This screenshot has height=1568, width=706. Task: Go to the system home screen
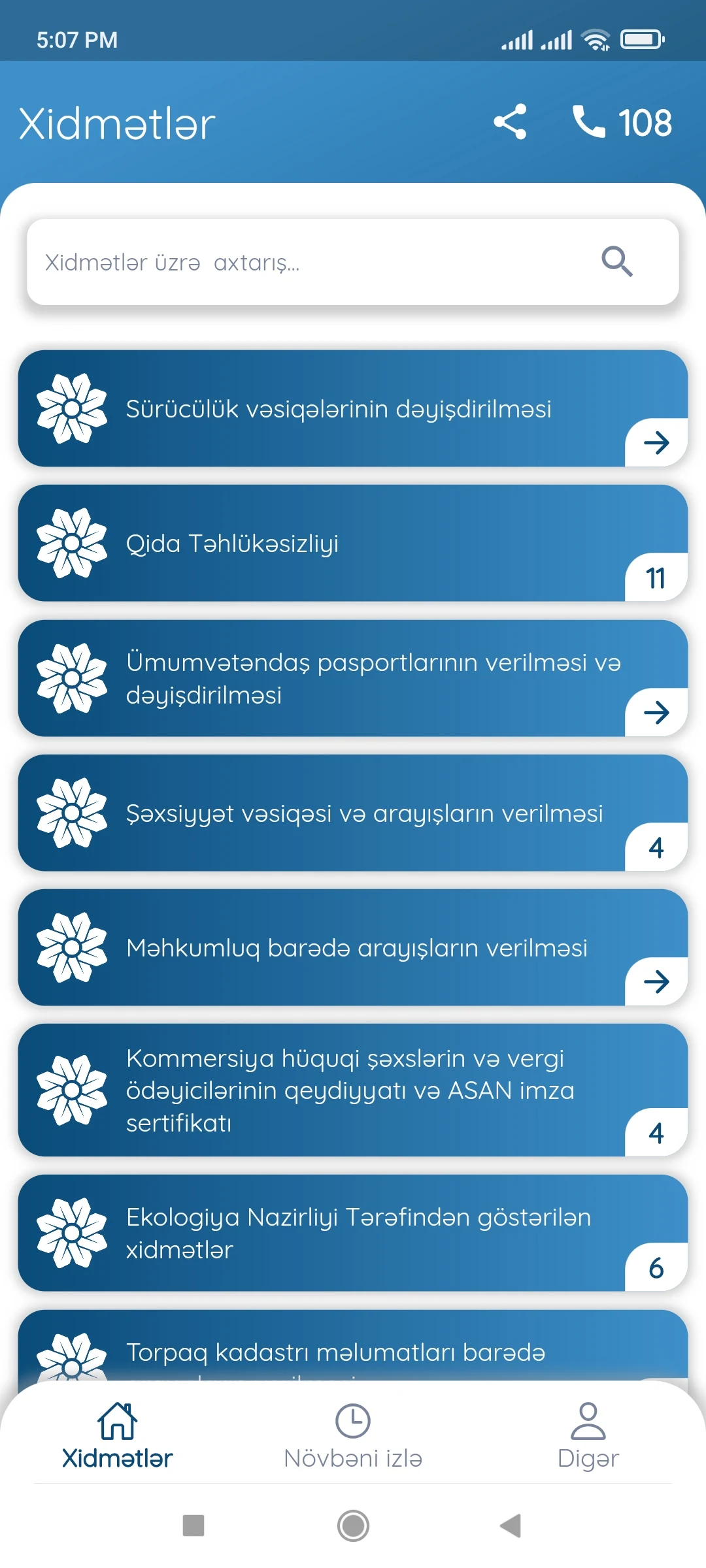pos(353,1526)
